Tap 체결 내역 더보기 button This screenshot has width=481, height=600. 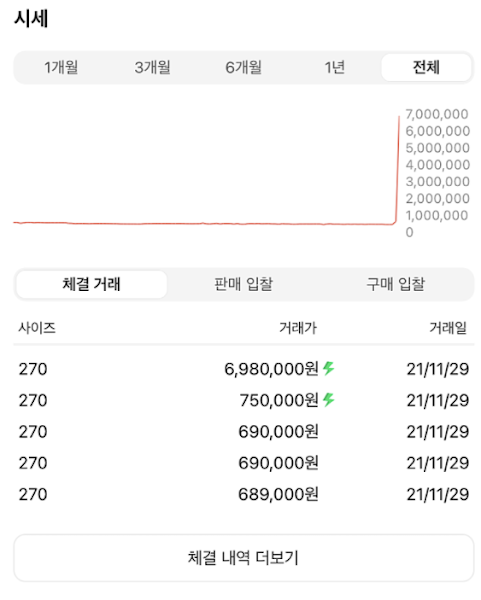[x=243, y=558]
